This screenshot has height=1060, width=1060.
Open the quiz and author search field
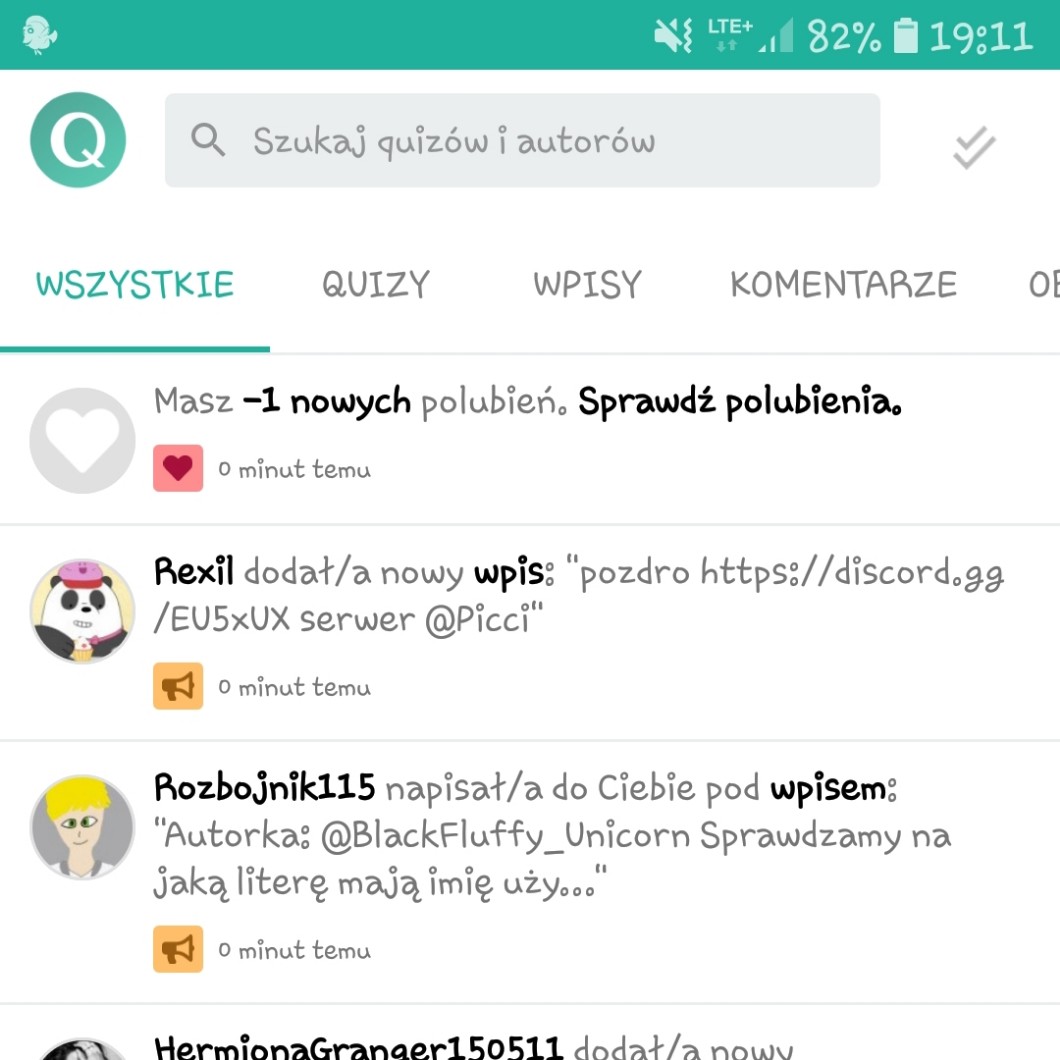click(522, 141)
